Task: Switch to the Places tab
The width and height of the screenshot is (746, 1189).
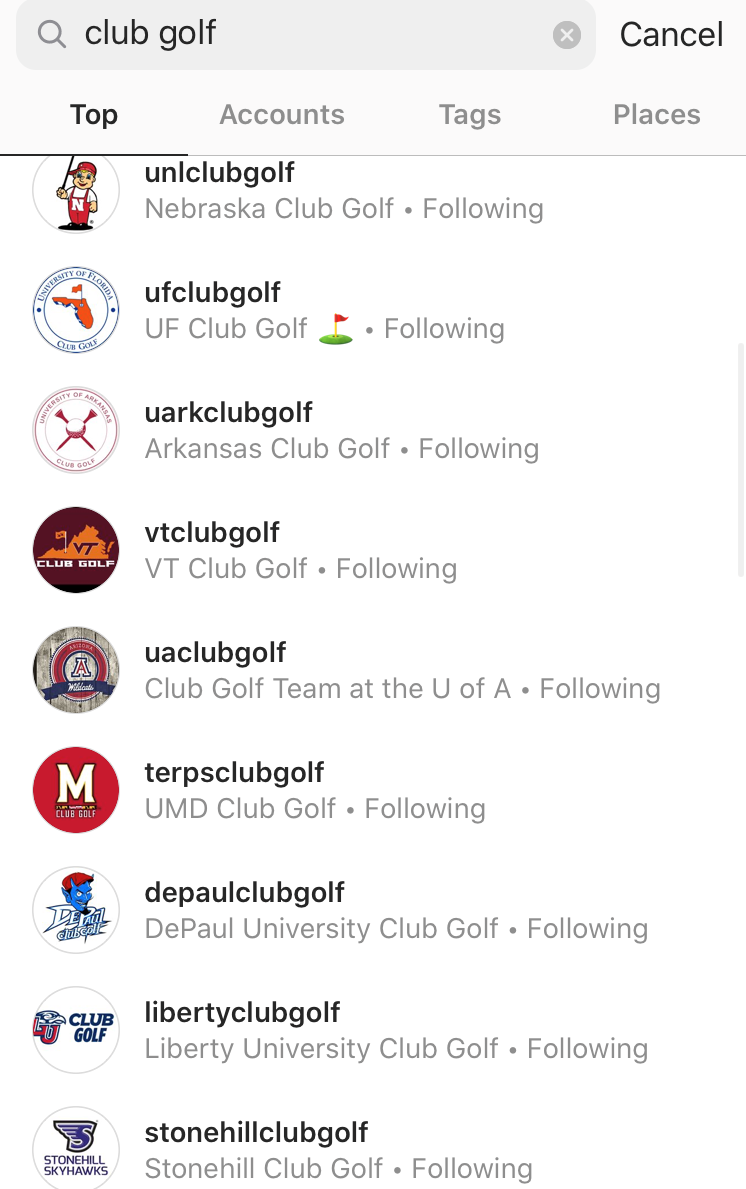Action: tap(656, 115)
